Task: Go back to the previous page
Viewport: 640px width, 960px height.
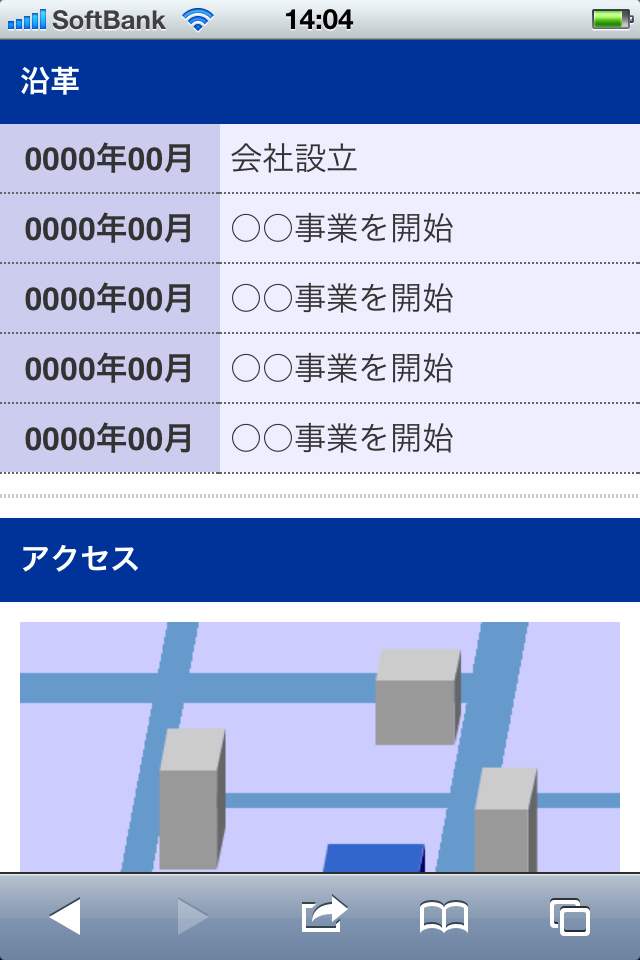Action: pyautogui.click(x=65, y=916)
